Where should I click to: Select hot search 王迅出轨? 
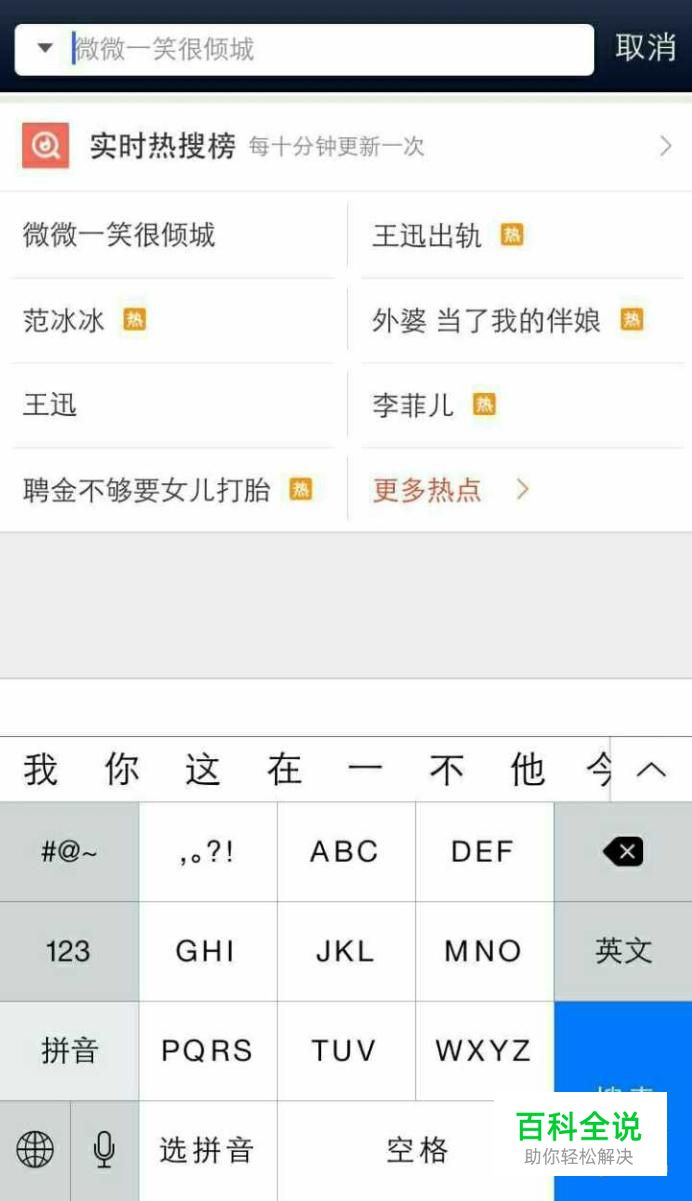[427, 236]
